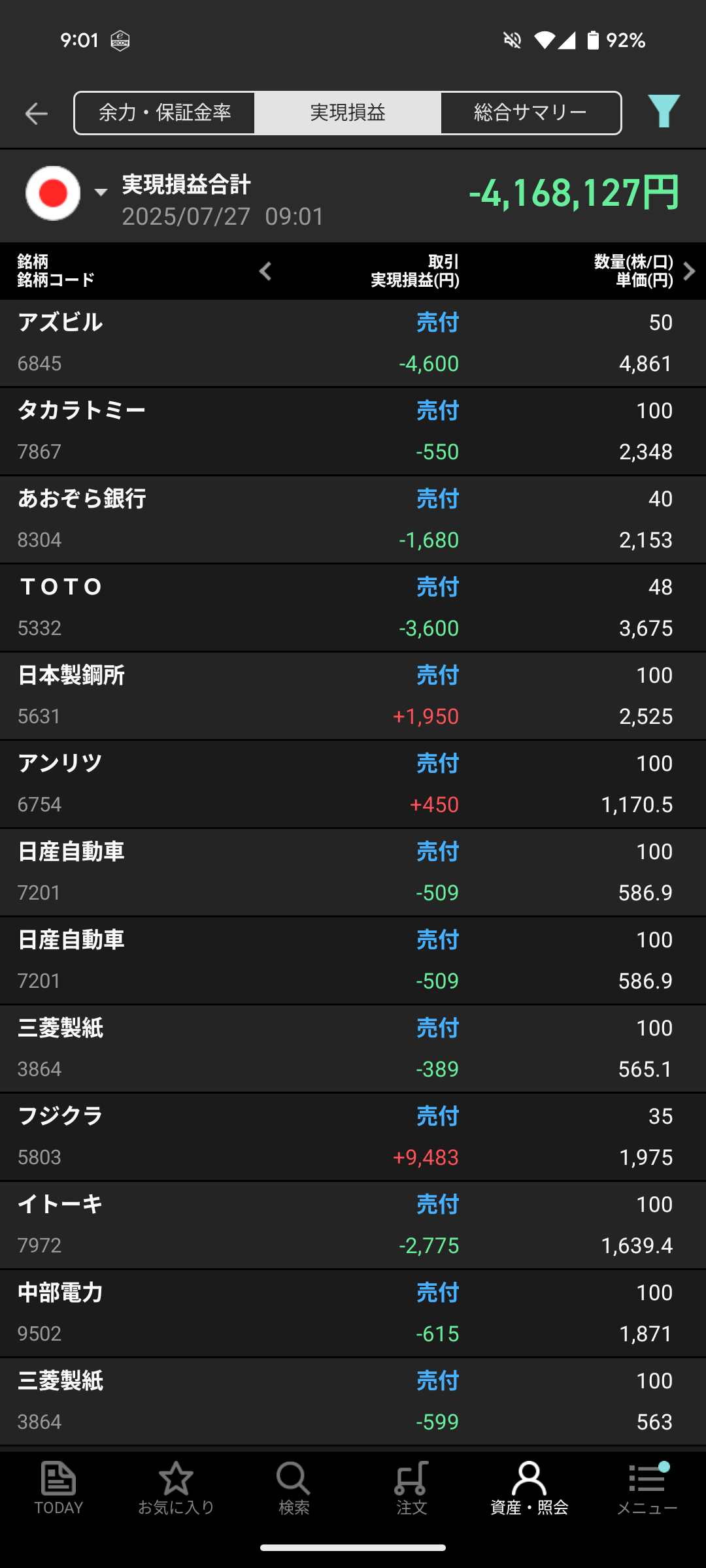
Task: Select the 実現損益 tab
Action: tap(348, 113)
